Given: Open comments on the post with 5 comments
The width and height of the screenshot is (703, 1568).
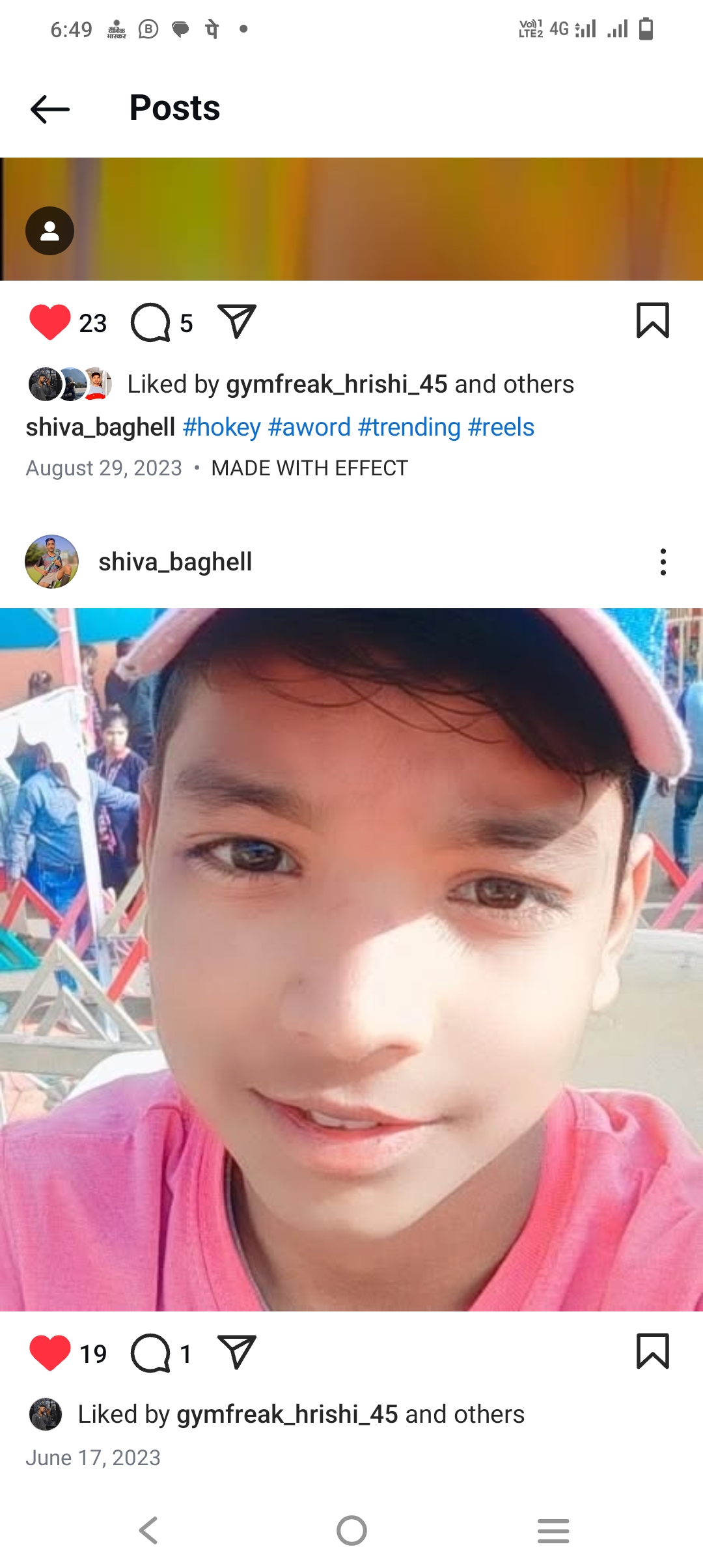Looking at the screenshot, I should (x=150, y=323).
